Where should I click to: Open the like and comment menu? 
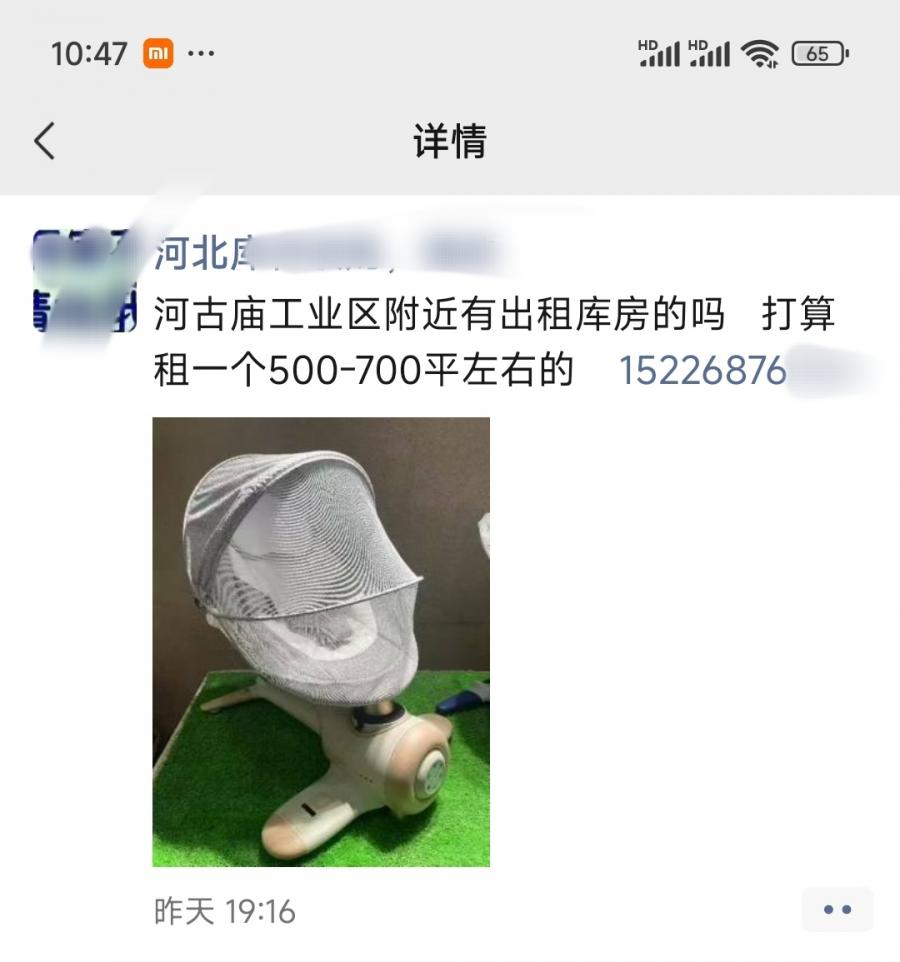[x=837, y=910]
